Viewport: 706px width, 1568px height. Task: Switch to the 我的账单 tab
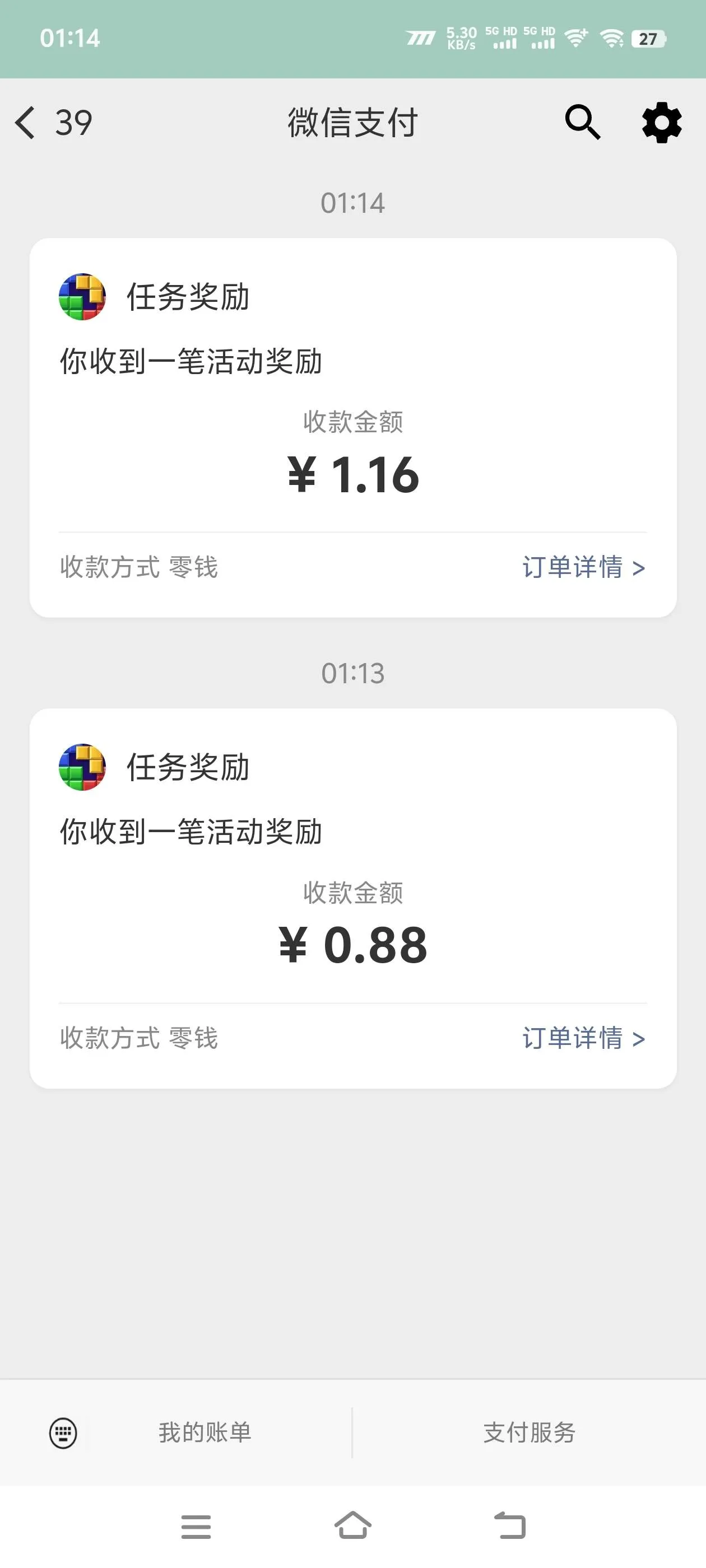pyautogui.click(x=205, y=1432)
